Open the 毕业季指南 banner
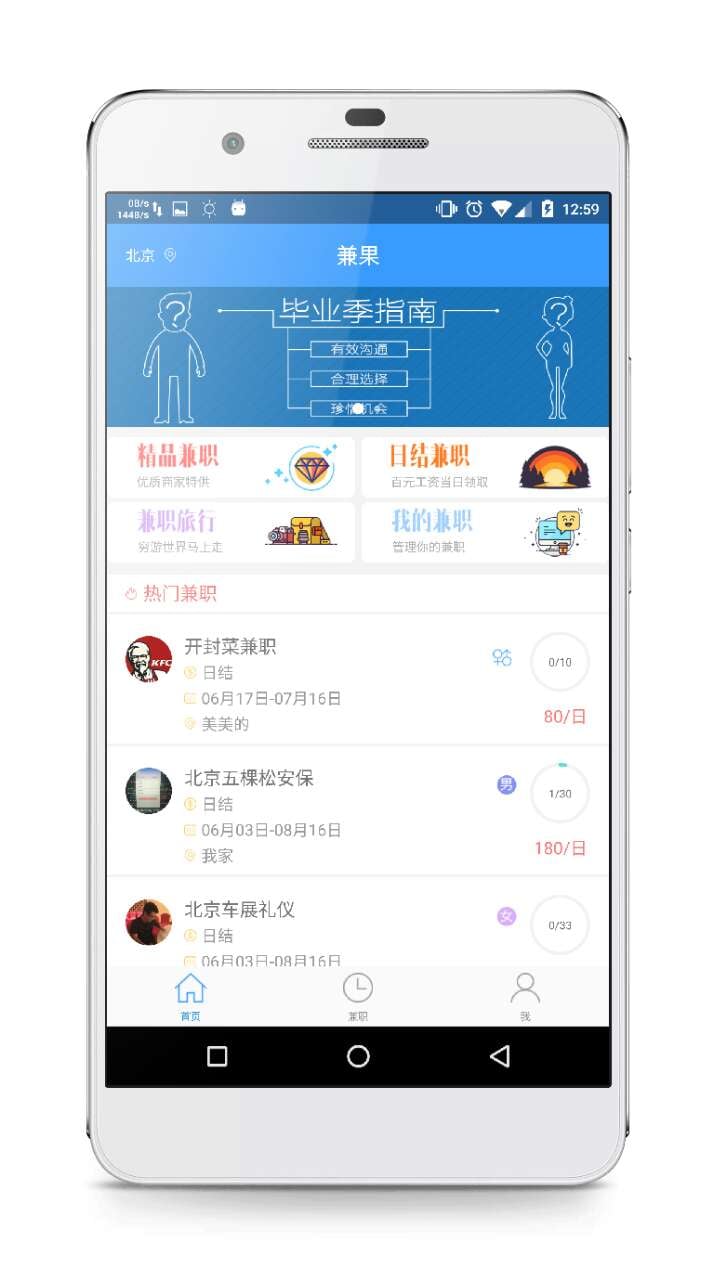The height and width of the screenshot is (1280, 713). click(358, 357)
